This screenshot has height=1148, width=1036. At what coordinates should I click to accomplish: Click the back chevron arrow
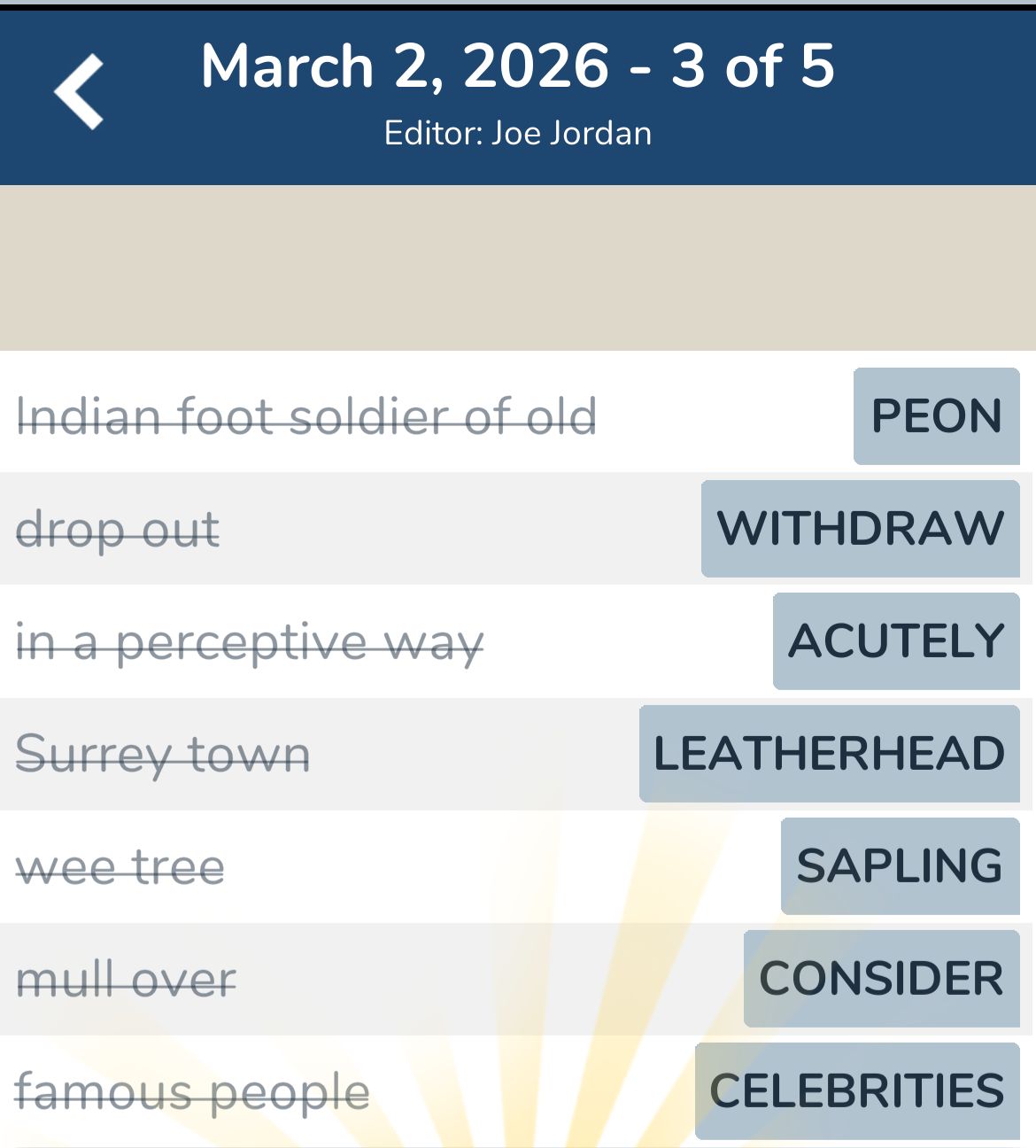point(80,91)
